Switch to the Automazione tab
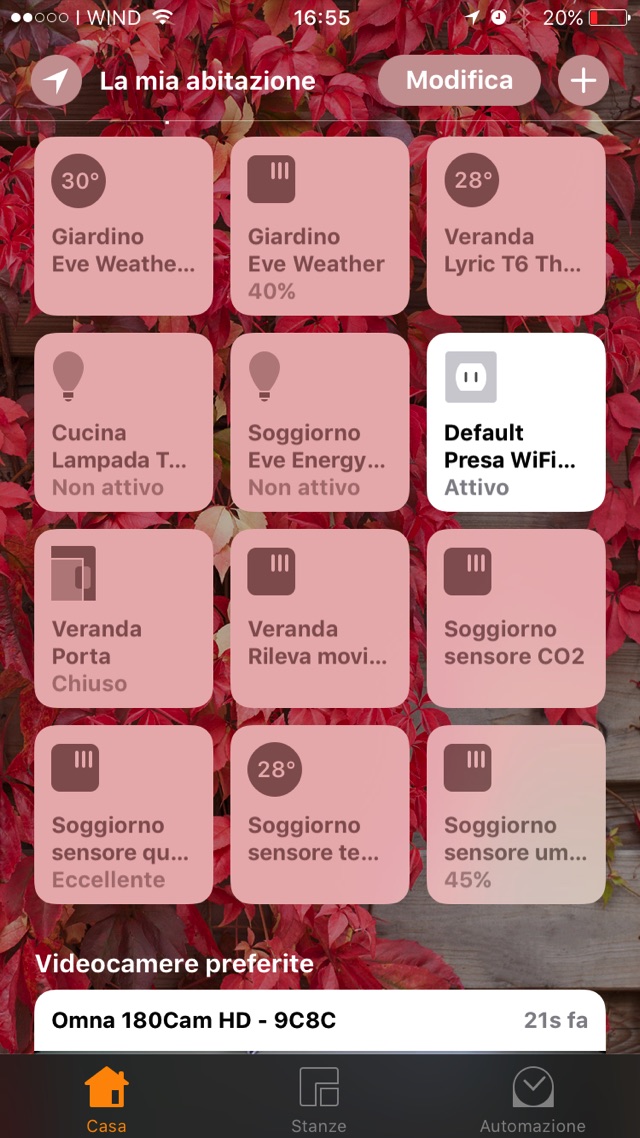The height and width of the screenshot is (1138, 640). point(533,1098)
